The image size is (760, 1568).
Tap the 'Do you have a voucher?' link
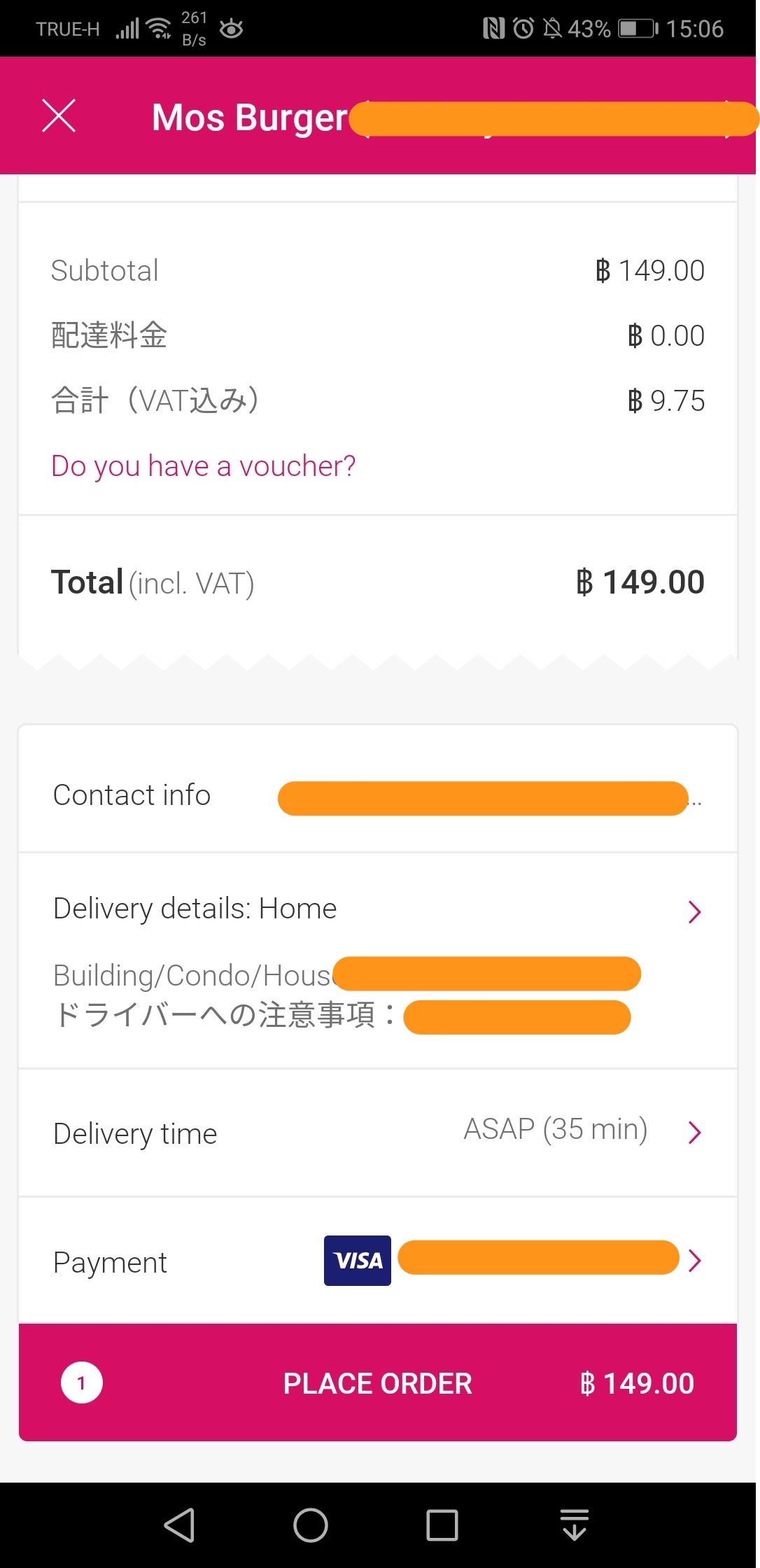pos(204,466)
